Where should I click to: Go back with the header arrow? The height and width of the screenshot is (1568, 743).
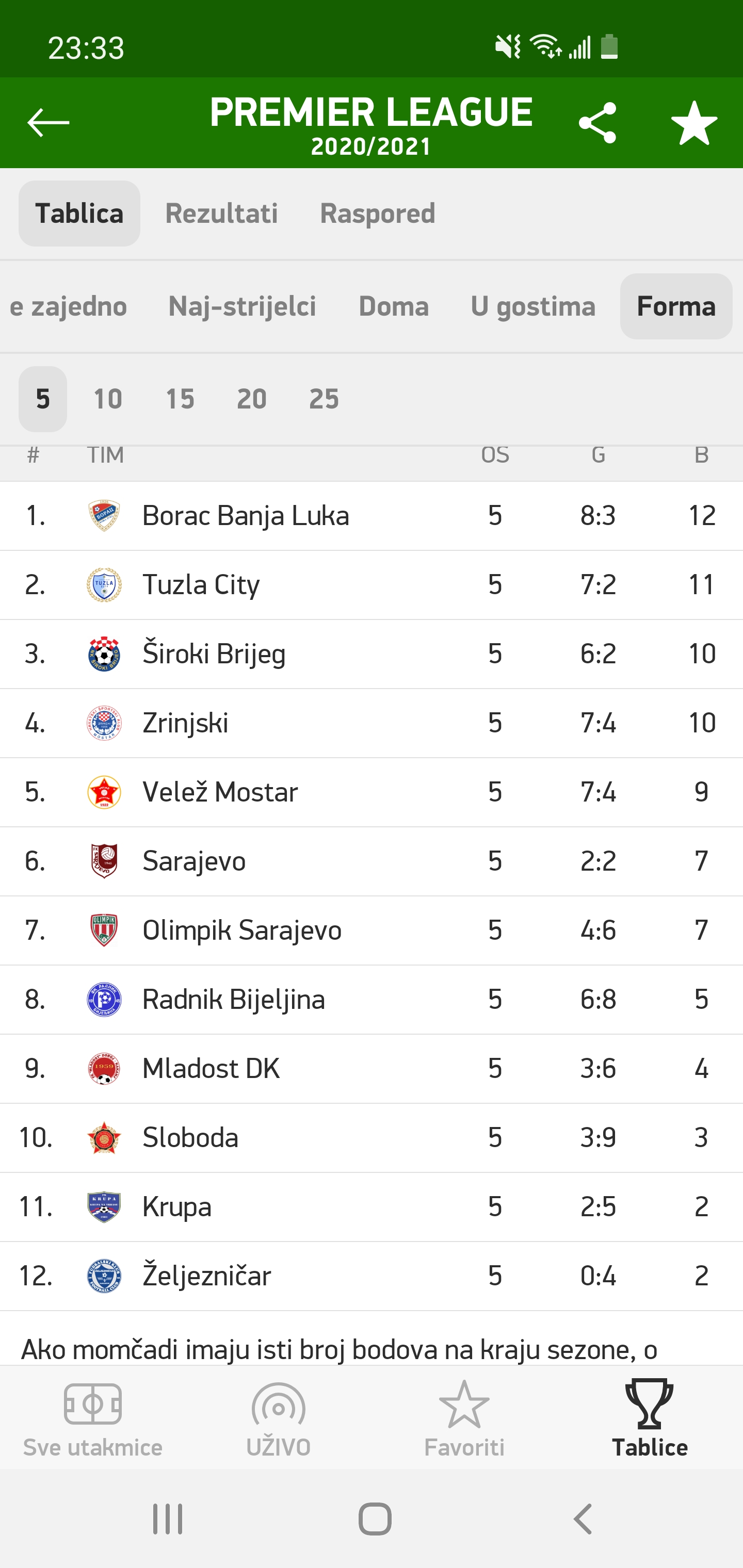point(48,122)
